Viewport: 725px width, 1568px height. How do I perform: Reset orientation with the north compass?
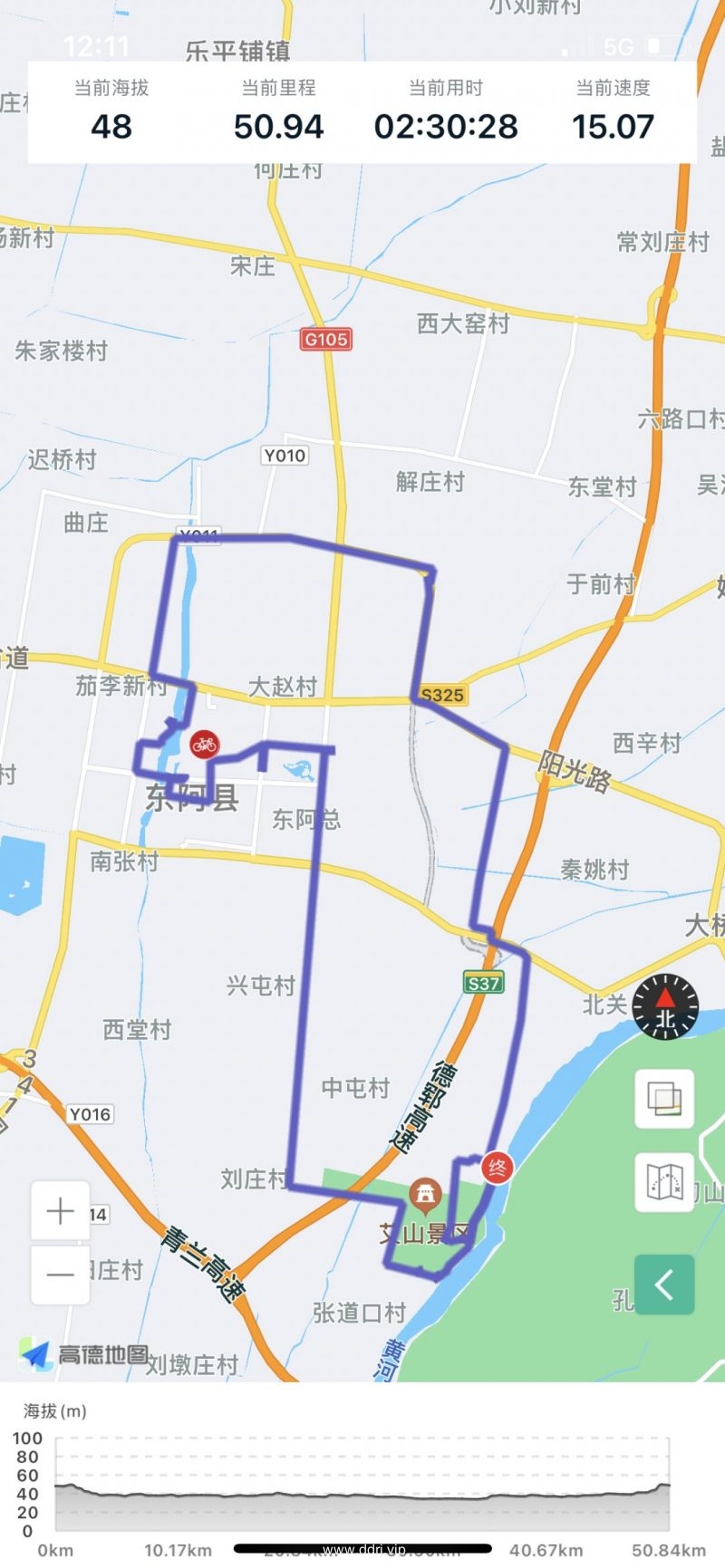(665, 1006)
